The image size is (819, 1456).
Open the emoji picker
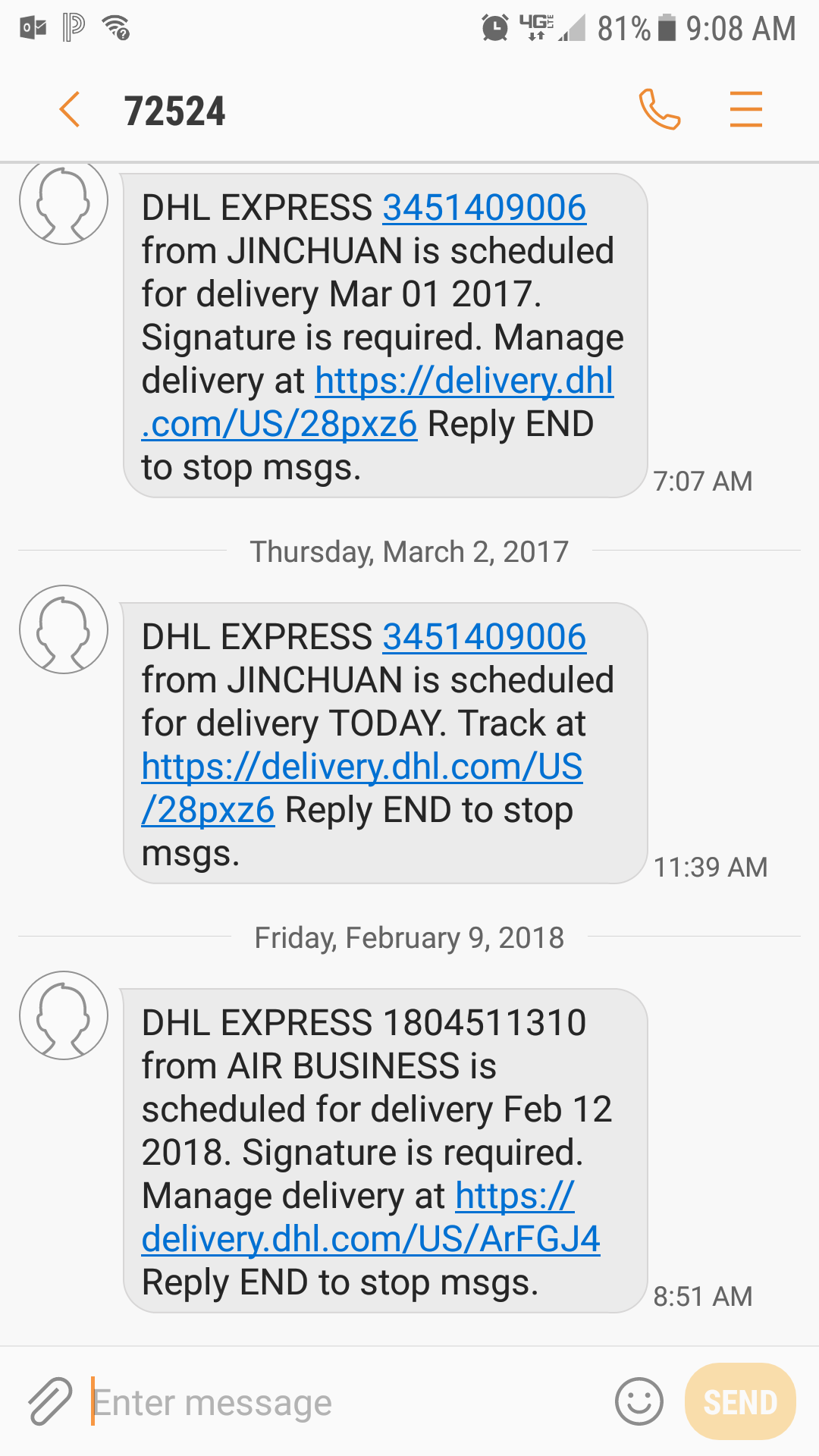tap(639, 1401)
